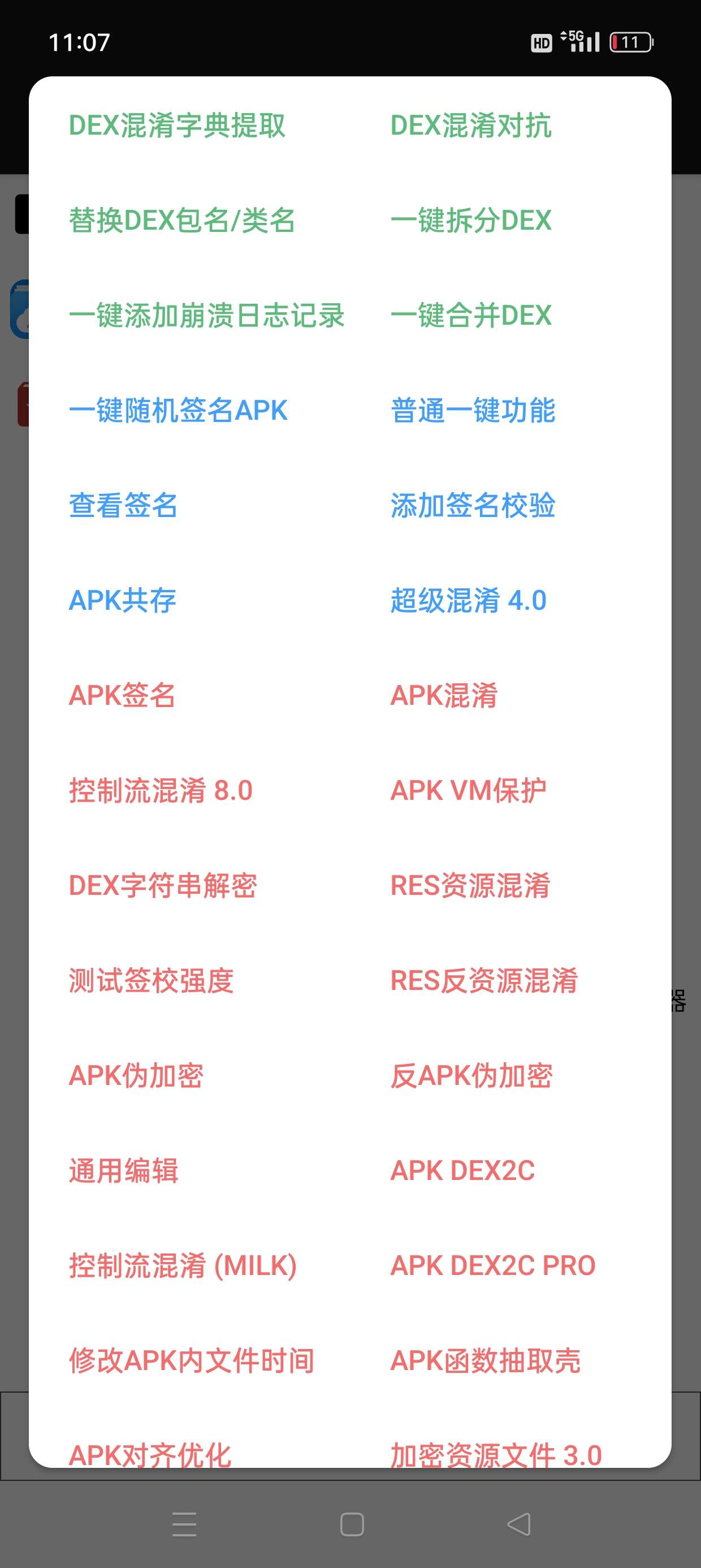Launch 一键随机签名APK
Image resolution: width=701 pixels, height=1568 pixels.
[x=178, y=410]
